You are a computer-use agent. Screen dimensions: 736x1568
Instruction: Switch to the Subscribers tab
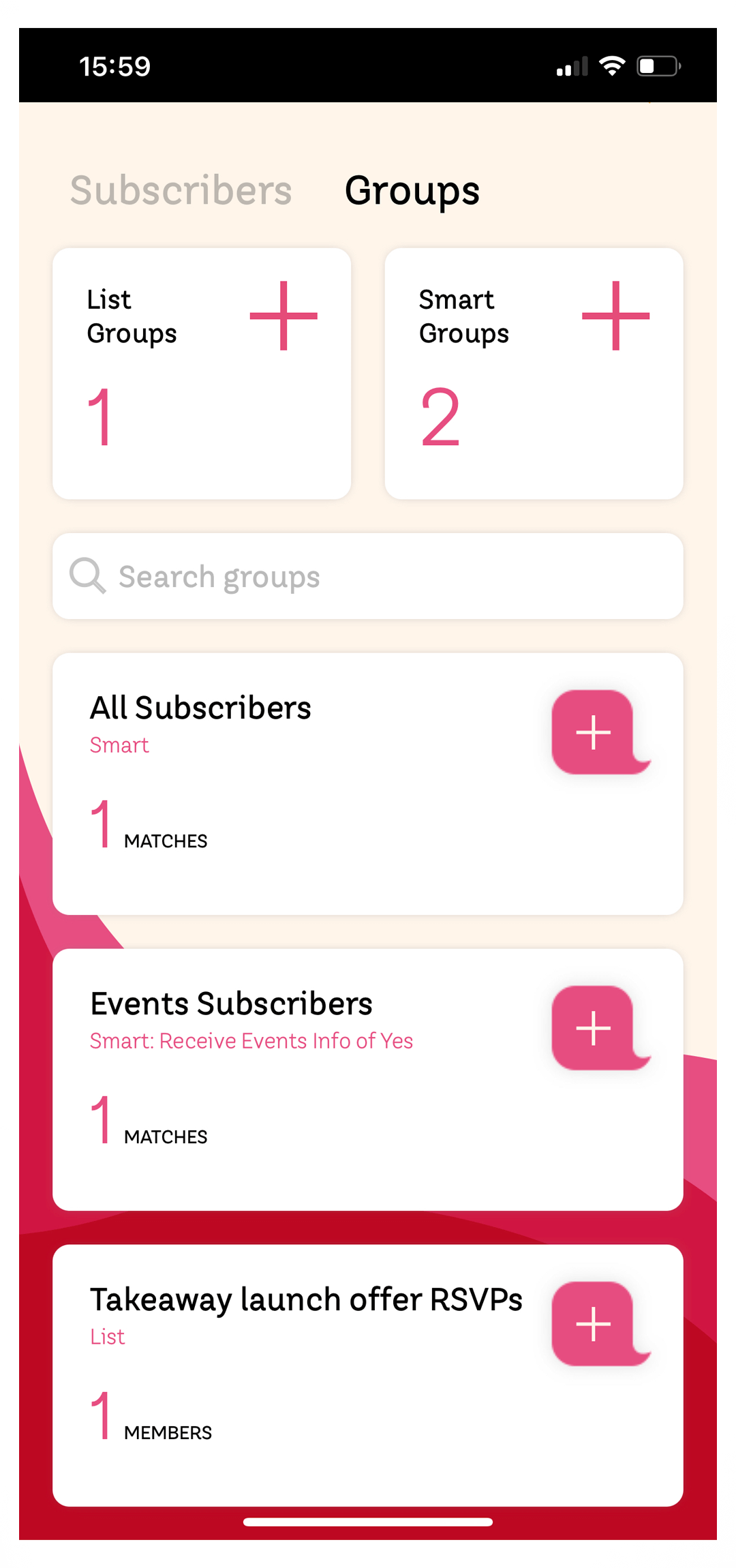coord(181,190)
